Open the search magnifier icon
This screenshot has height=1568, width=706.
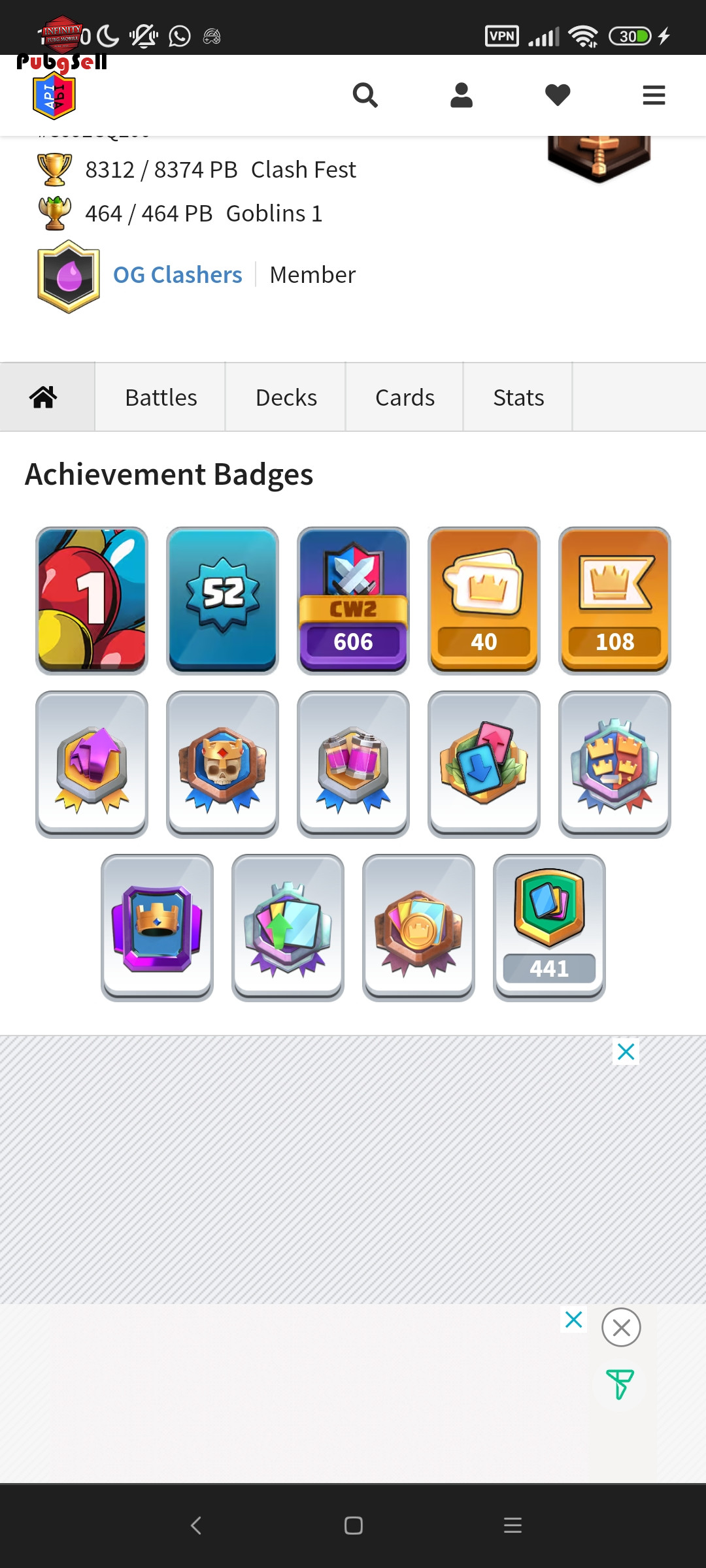point(365,95)
